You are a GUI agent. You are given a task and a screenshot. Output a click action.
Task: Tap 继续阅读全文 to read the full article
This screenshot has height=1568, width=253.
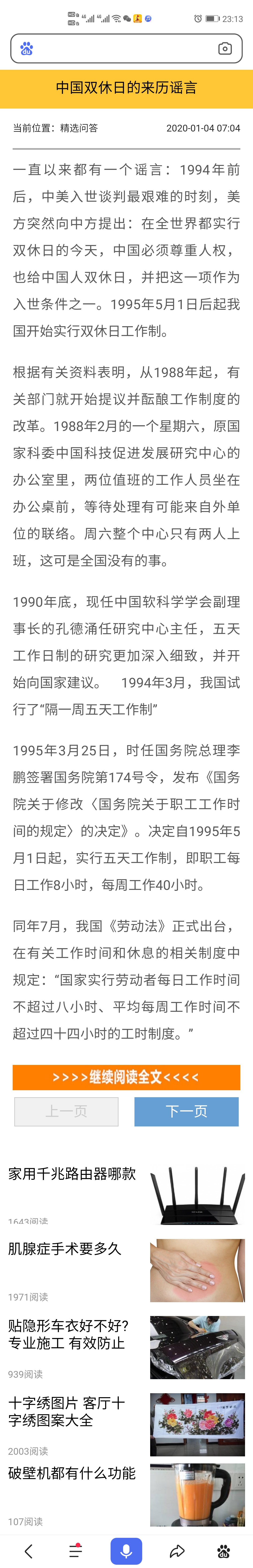pyautogui.click(x=126, y=1077)
